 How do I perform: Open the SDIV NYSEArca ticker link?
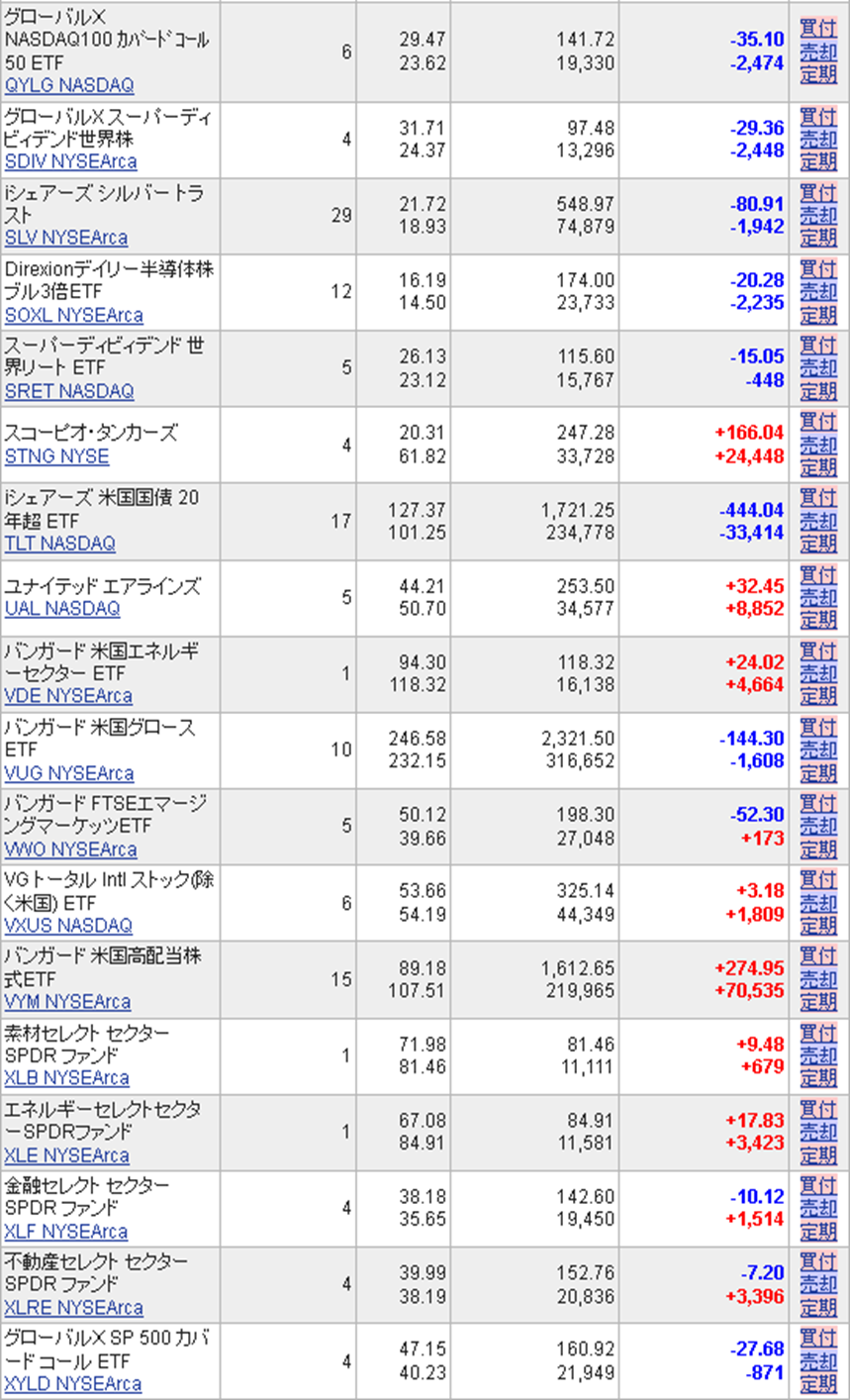coord(71,161)
